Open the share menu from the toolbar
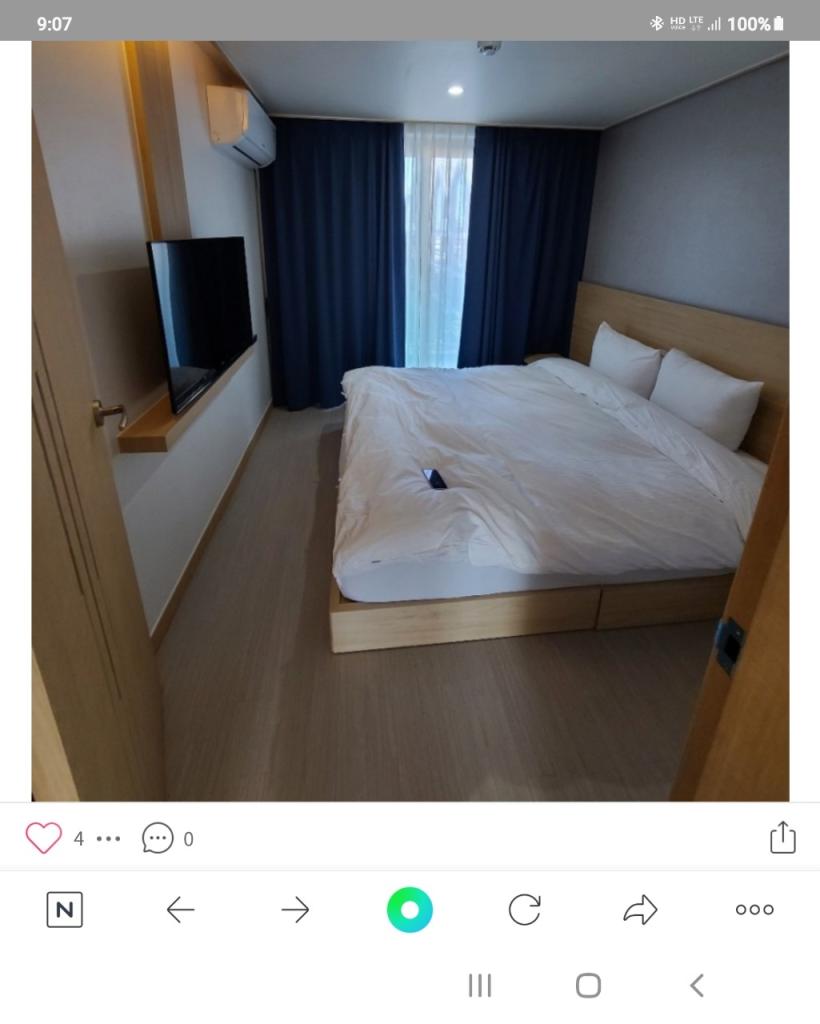 639,910
